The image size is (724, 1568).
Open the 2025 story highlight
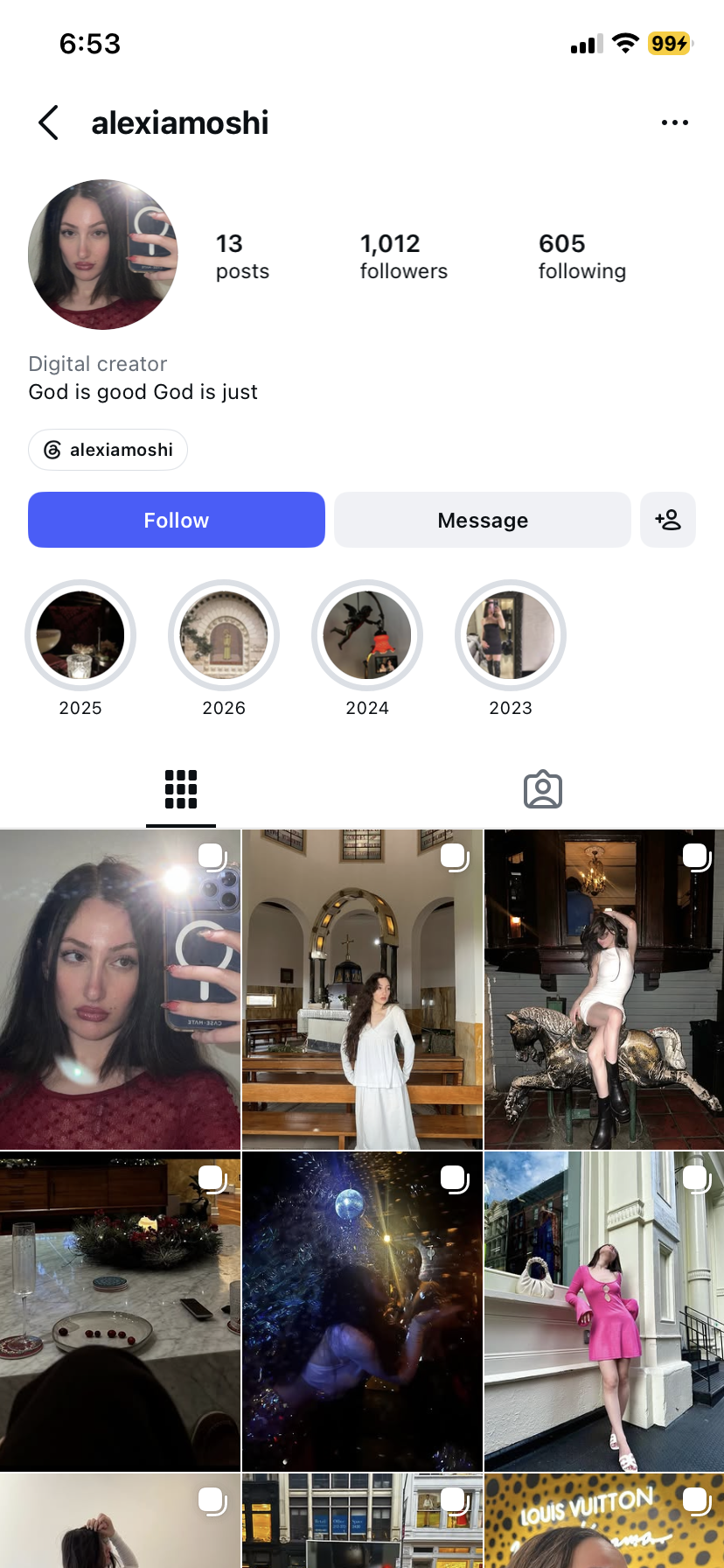(80, 635)
